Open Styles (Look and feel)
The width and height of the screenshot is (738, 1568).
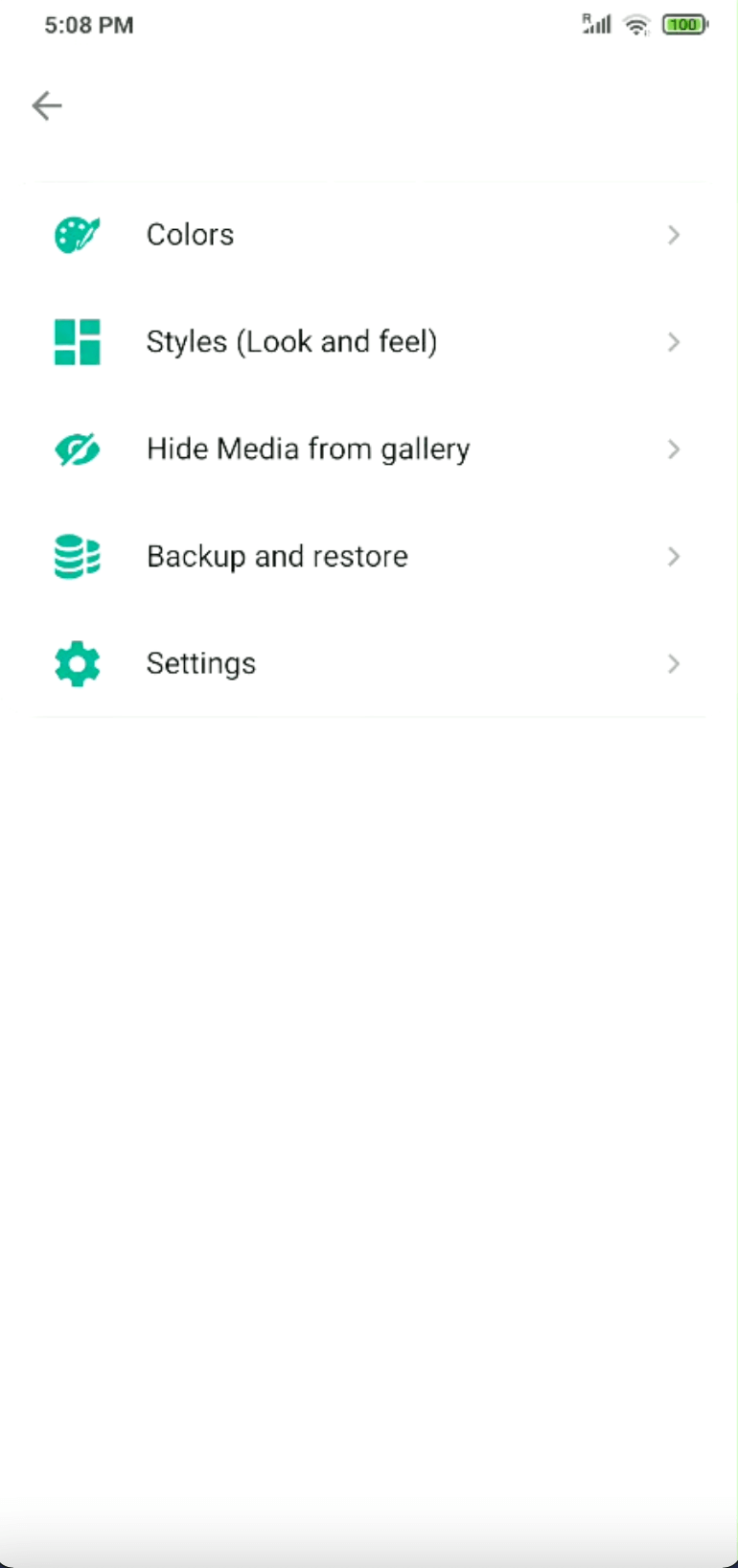[292, 341]
